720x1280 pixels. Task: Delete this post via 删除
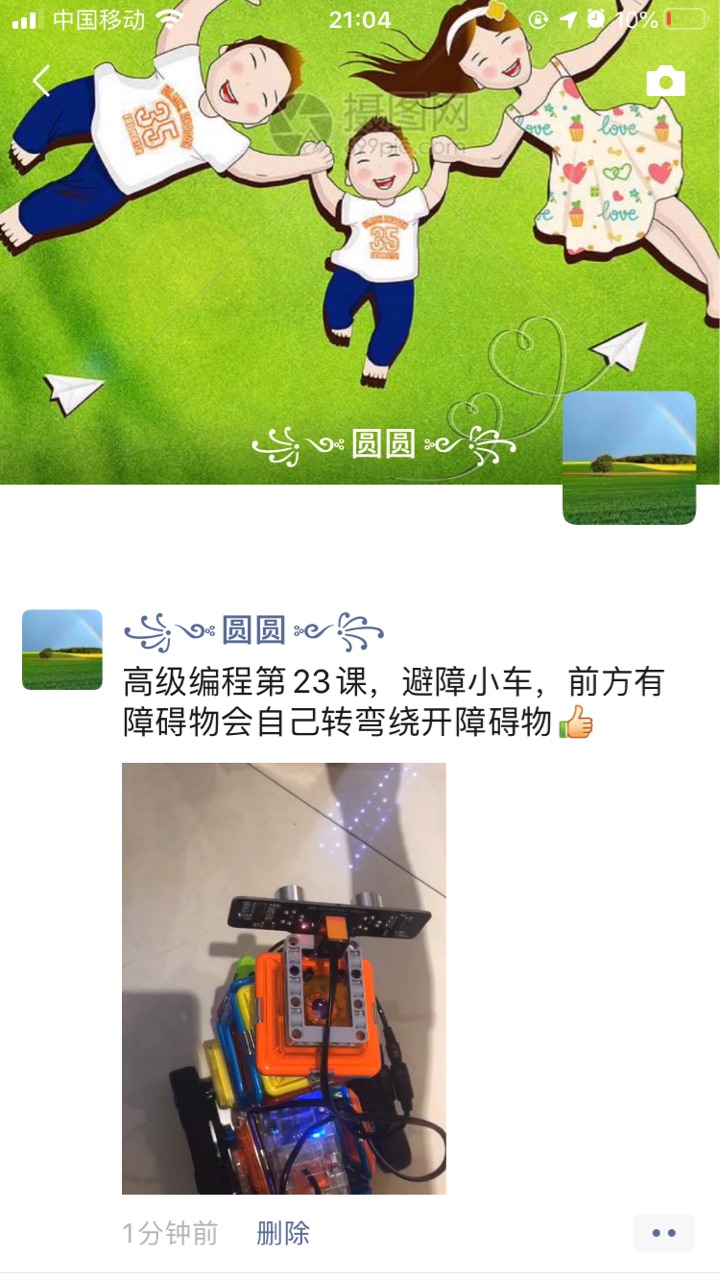tap(283, 1233)
